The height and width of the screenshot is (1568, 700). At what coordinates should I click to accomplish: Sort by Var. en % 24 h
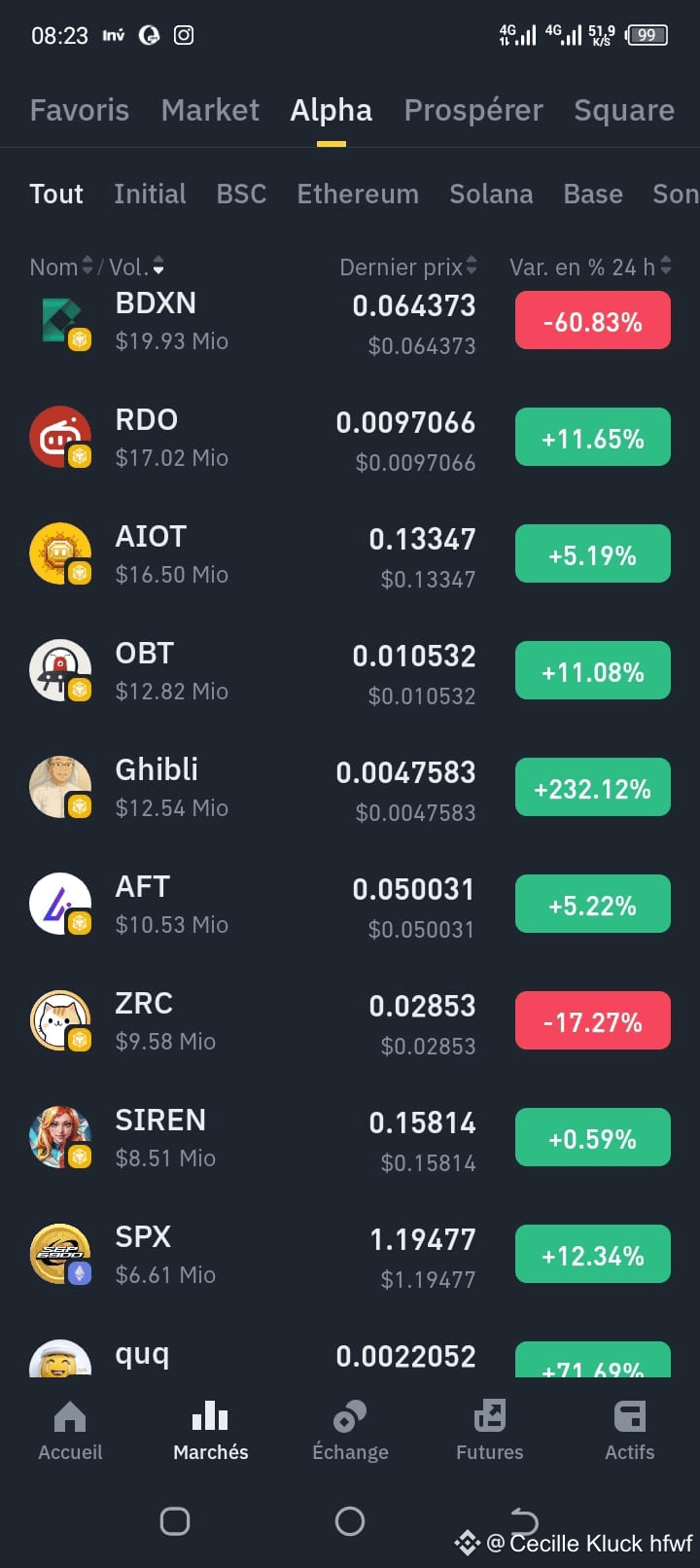(590, 267)
